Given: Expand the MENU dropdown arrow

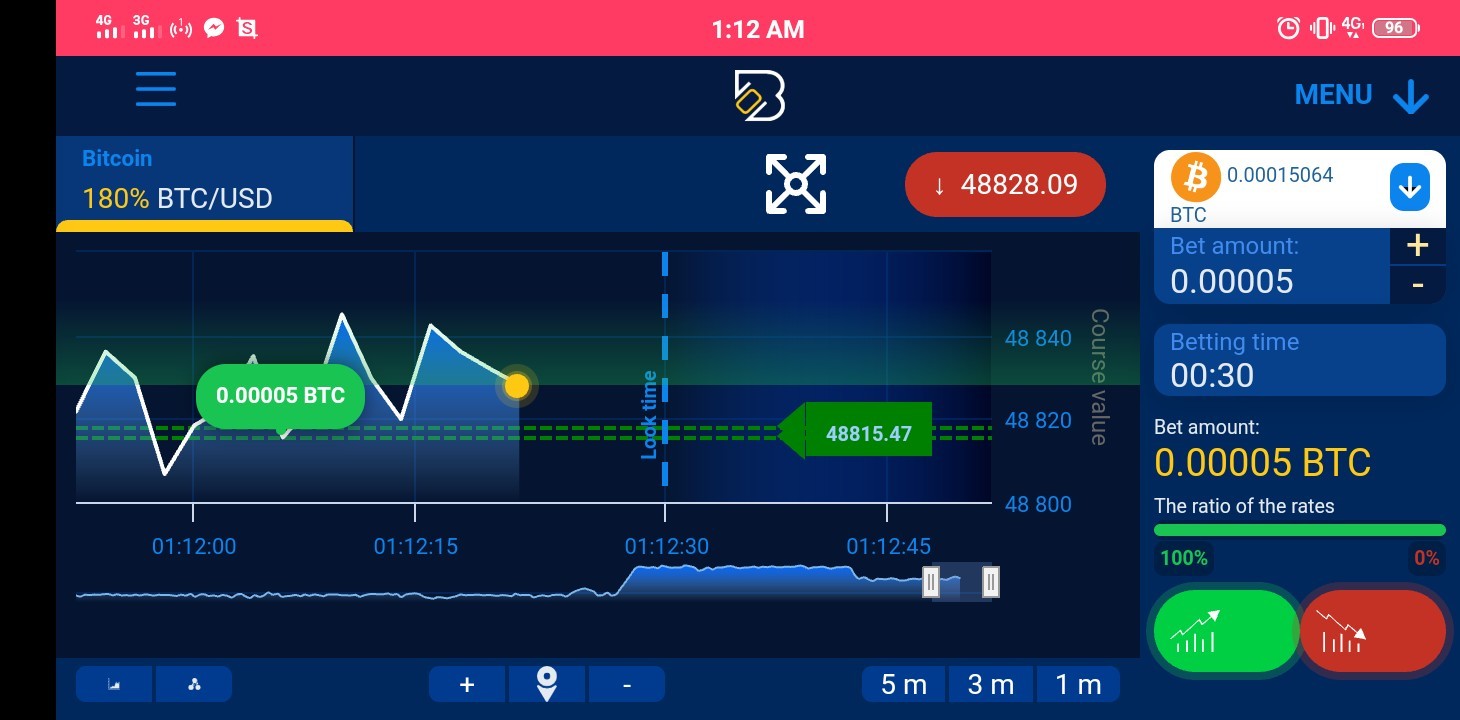Looking at the screenshot, I should [x=1411, y=97].
